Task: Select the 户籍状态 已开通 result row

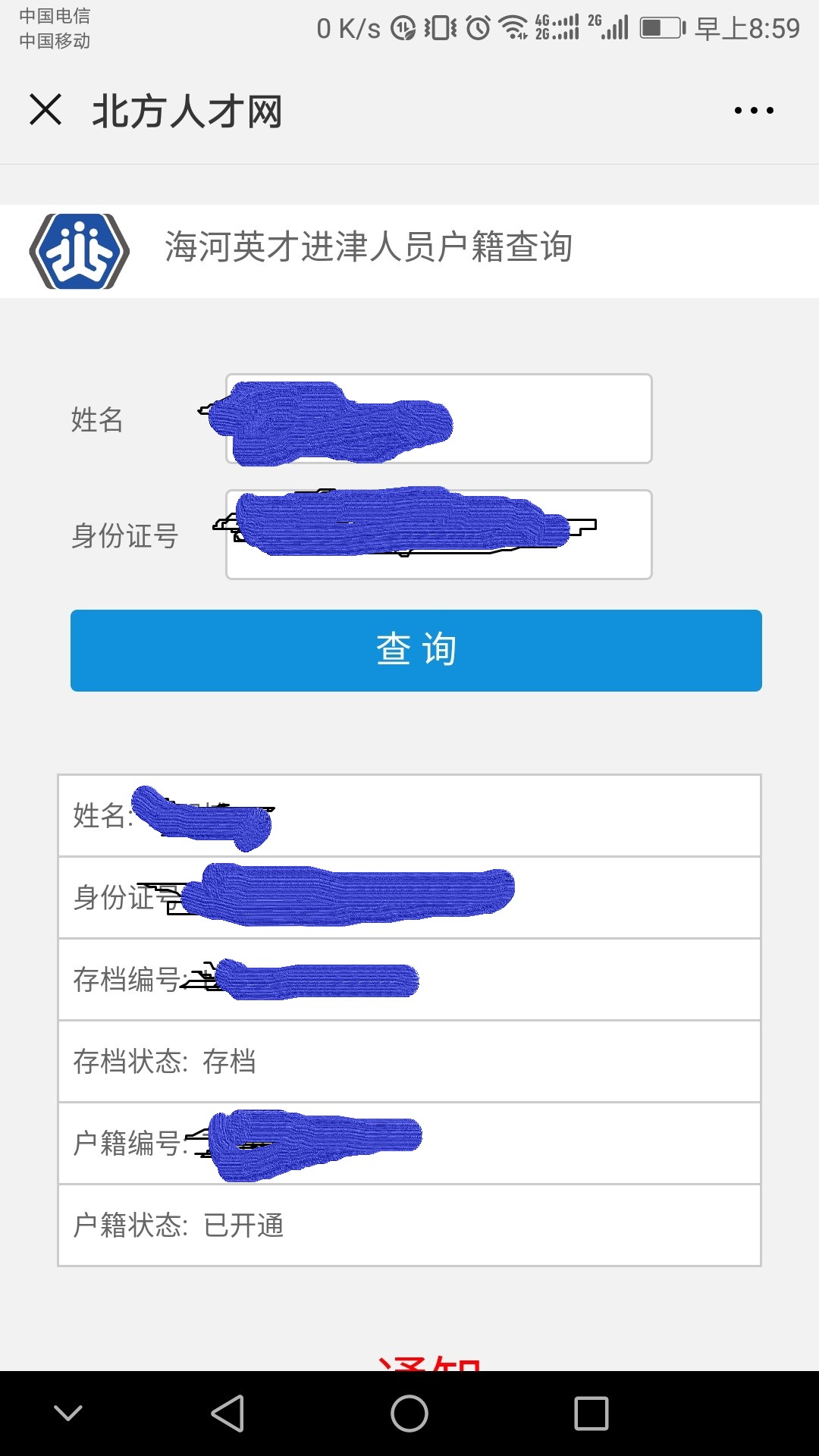Action: [x=409, y=1226]
